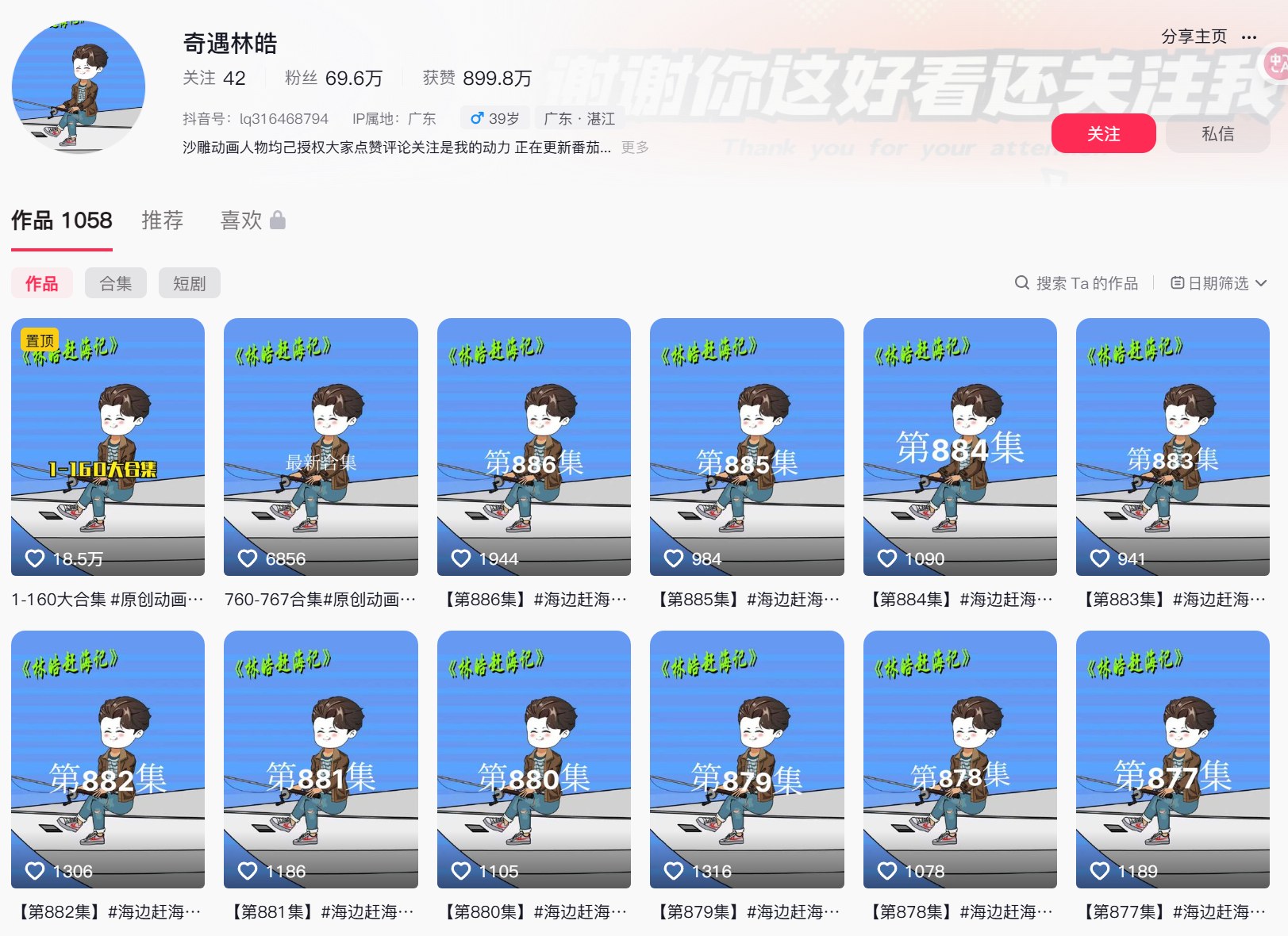This screenshot has width=1288, height=936.
Task: Play episode 第886集
Action: pos(533,447)
